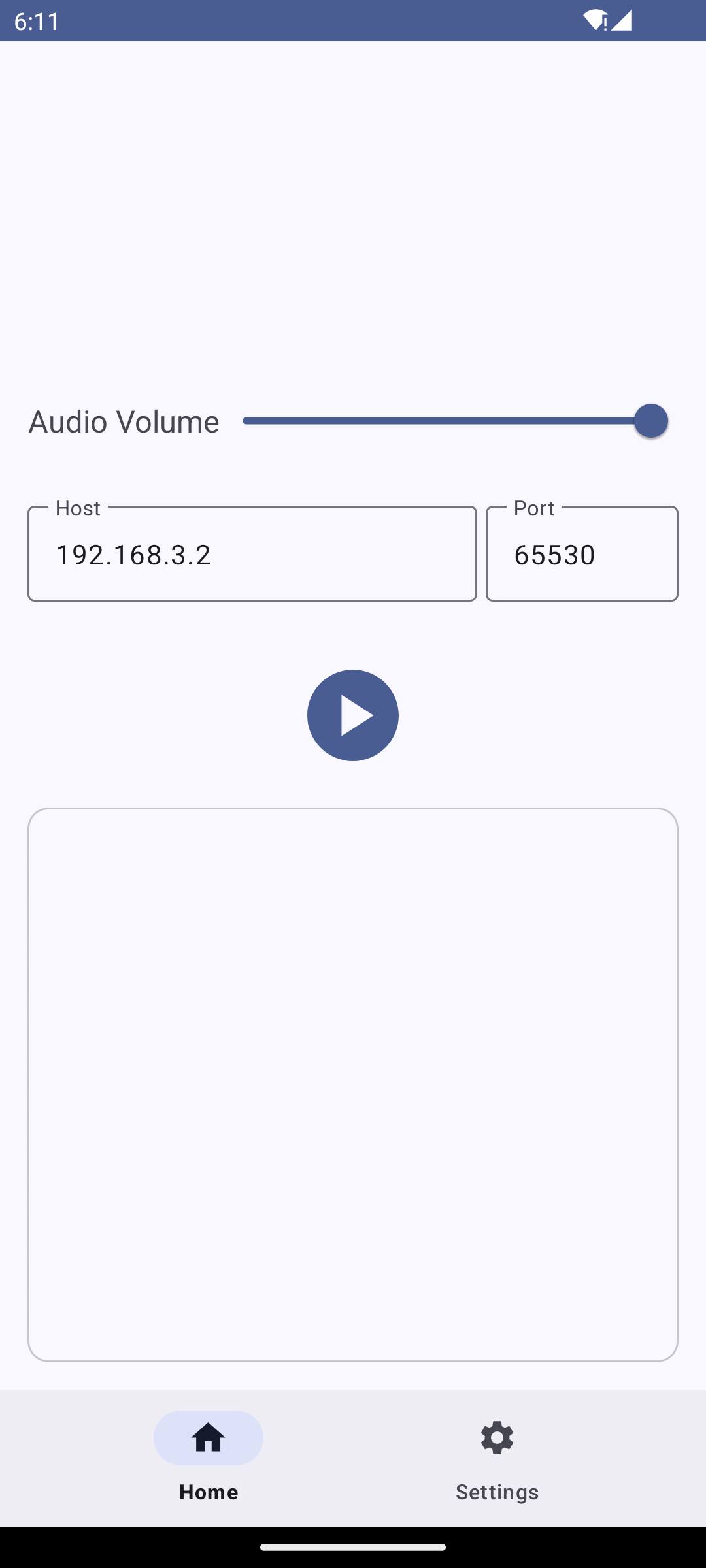The width and height of the screenshot is (706, 1568).
Task: Switch to the Settings tab
Action: [x=497, y=1458]
